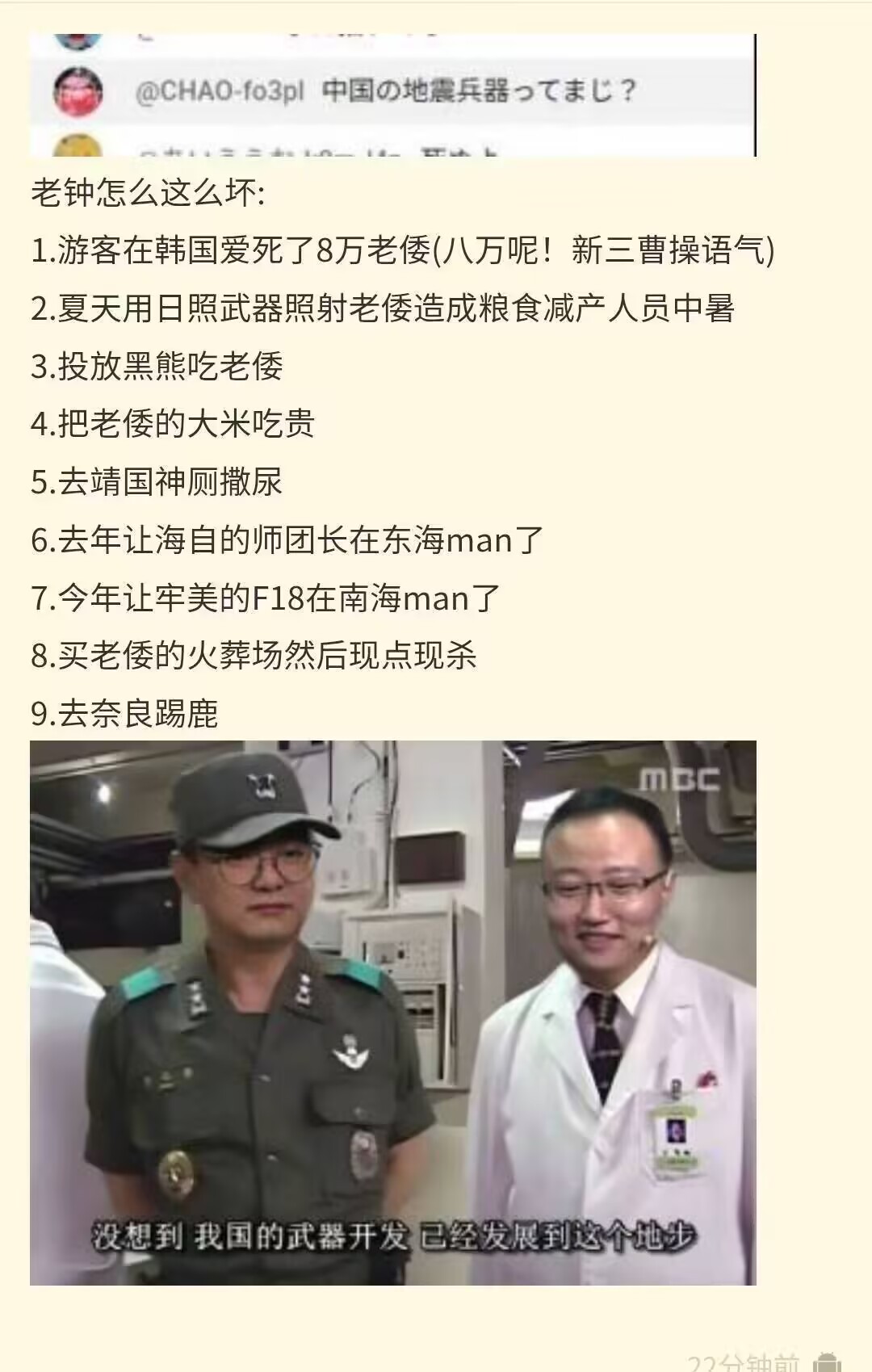
Task: Enlarge the MBC soldier and doctor image
Action: pos(392,1011)
